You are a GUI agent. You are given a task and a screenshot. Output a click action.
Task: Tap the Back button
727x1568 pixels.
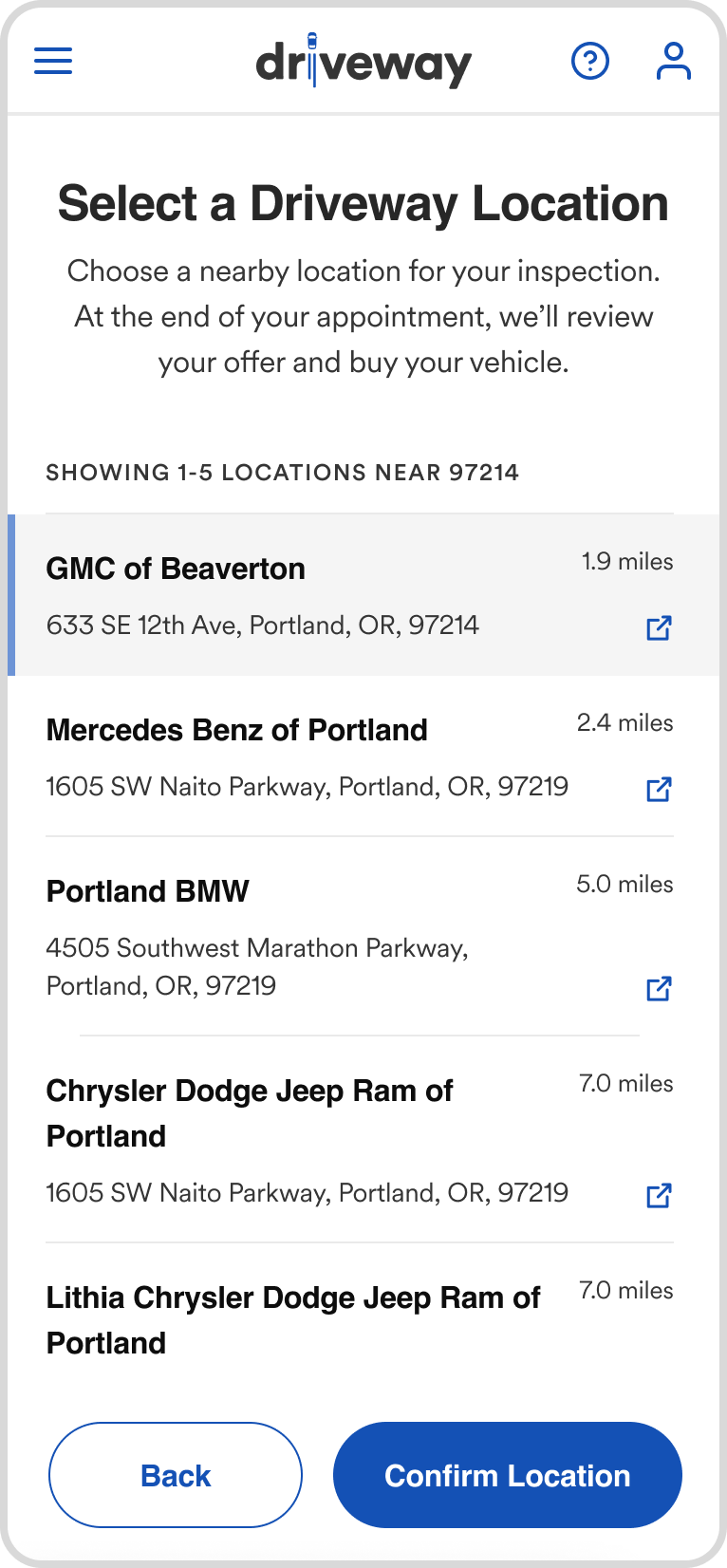point(176,1475)
